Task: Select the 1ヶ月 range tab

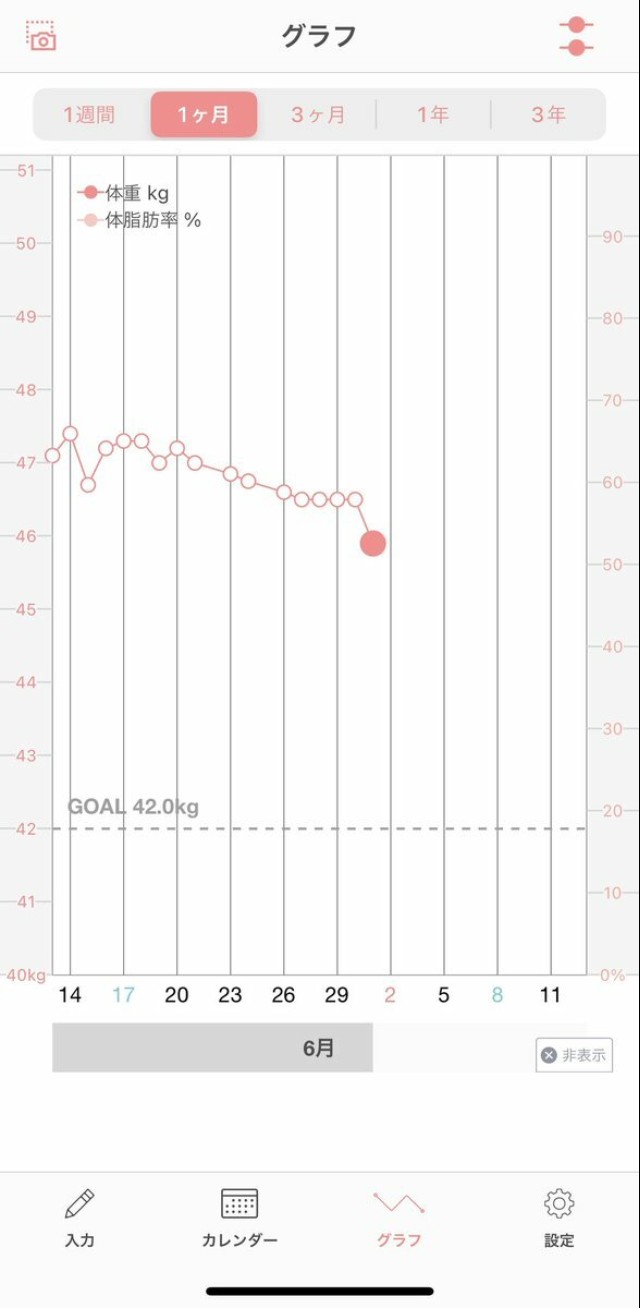Action: coord(204,115)
